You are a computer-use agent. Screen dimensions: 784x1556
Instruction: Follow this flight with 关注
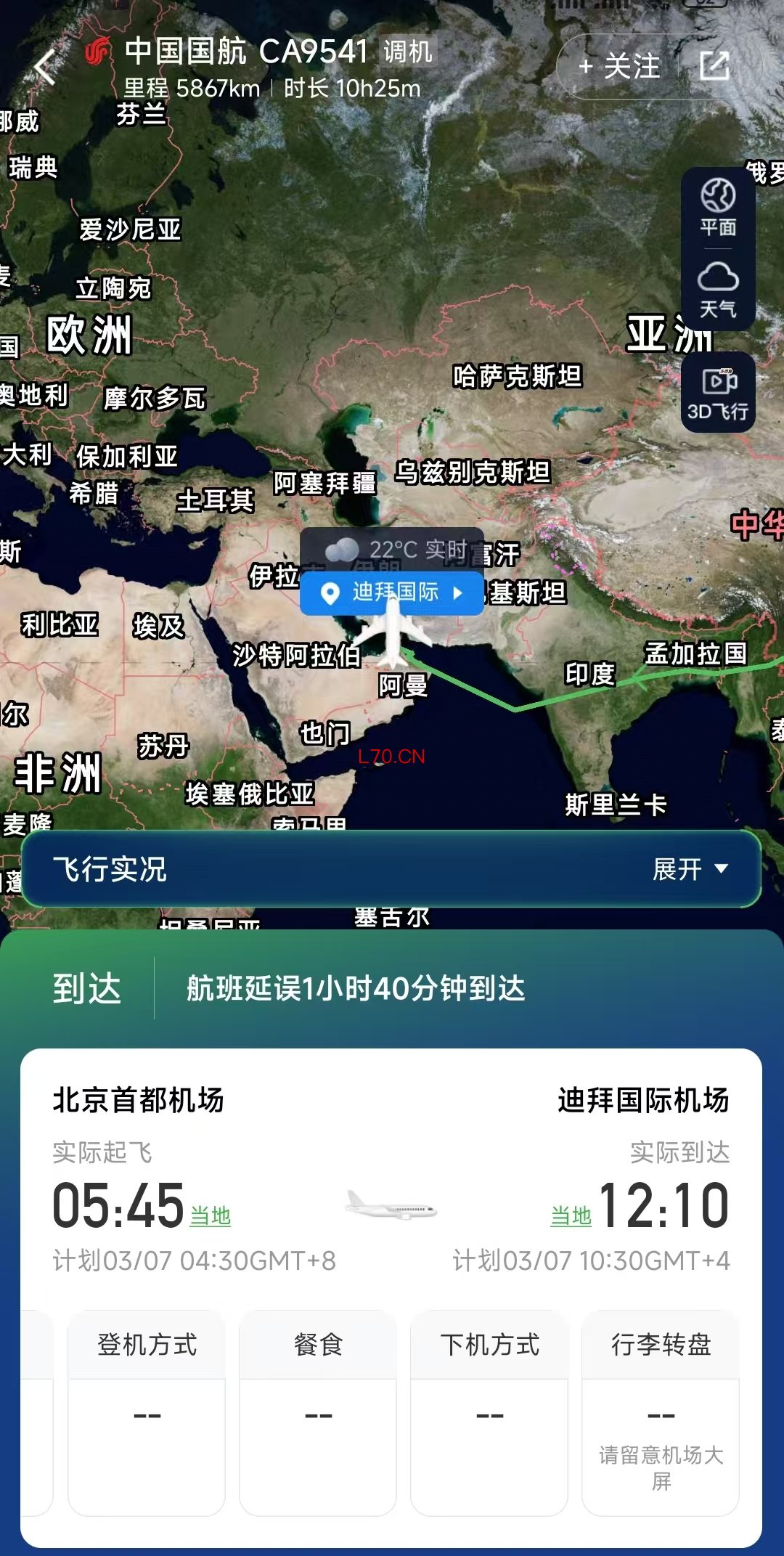619,67
